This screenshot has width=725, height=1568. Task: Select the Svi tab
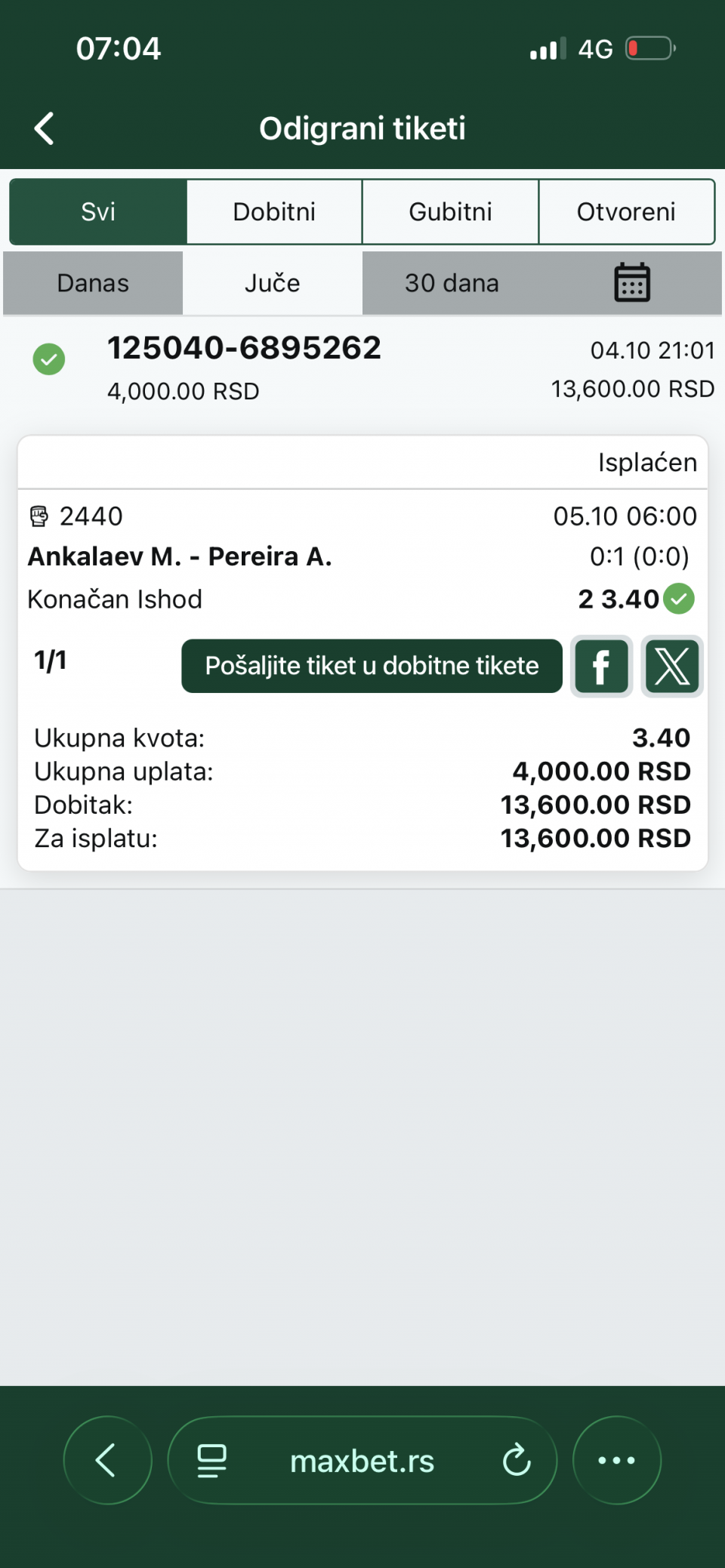coord(98,212)
